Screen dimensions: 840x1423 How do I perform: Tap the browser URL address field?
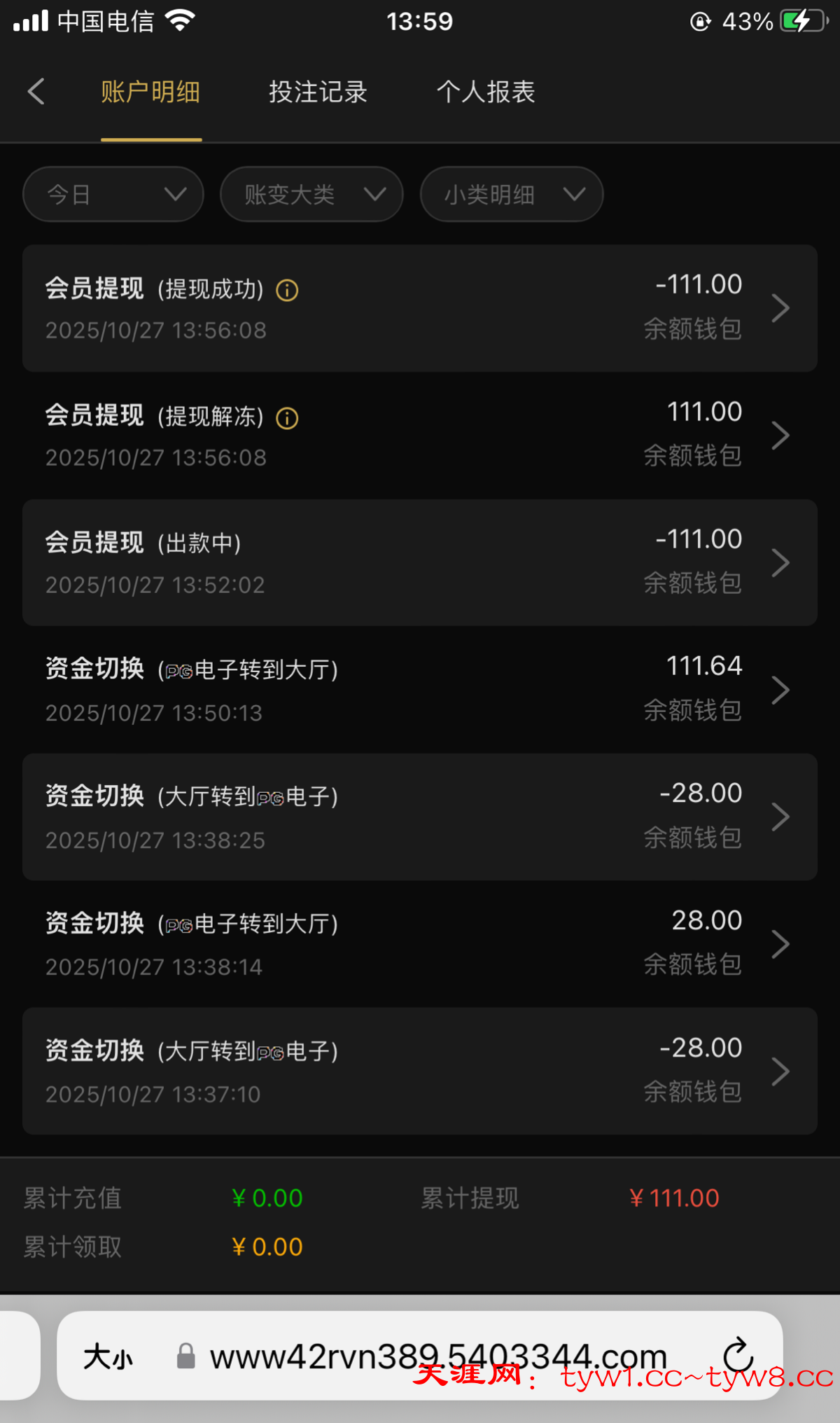pyautogui.click(x=438, y=1356)
